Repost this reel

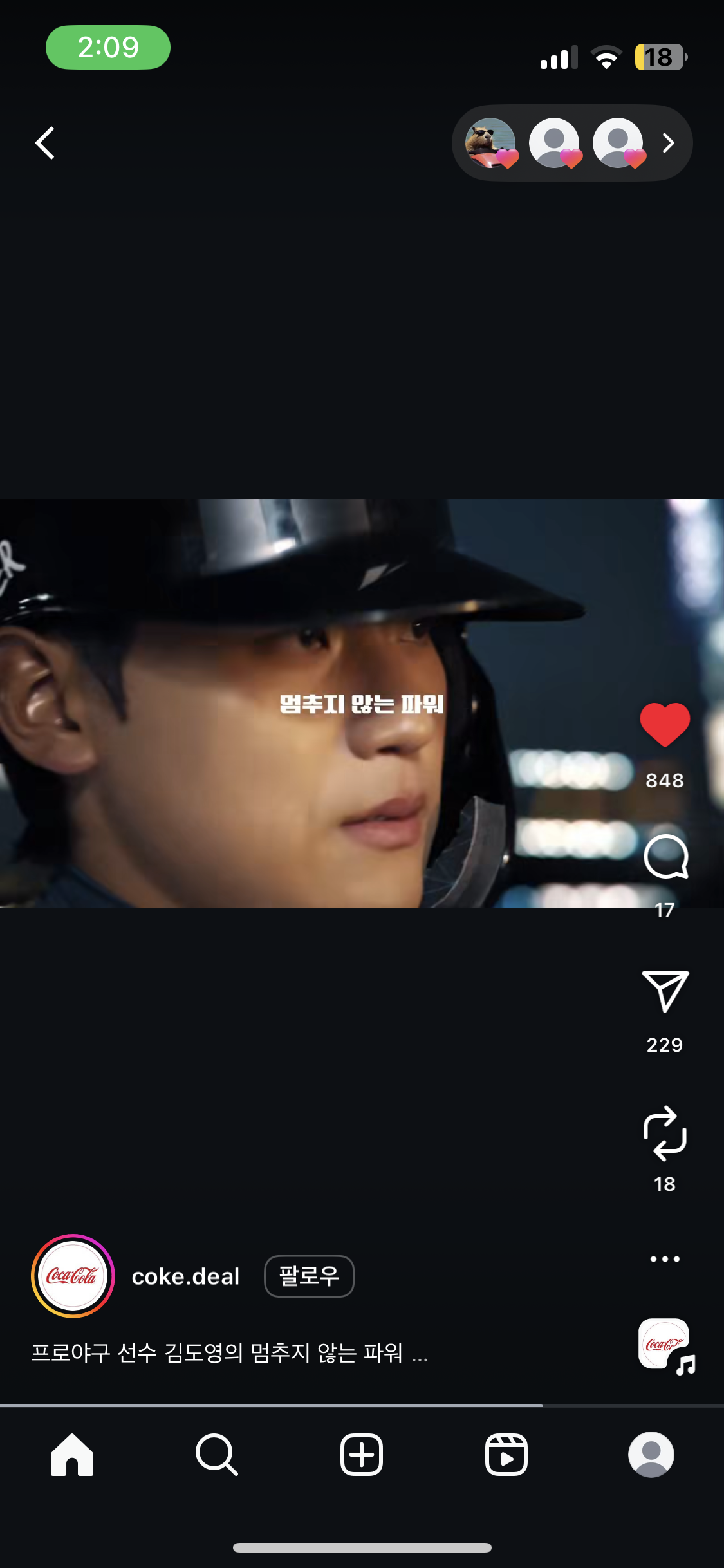click(x=665, y=1133)
